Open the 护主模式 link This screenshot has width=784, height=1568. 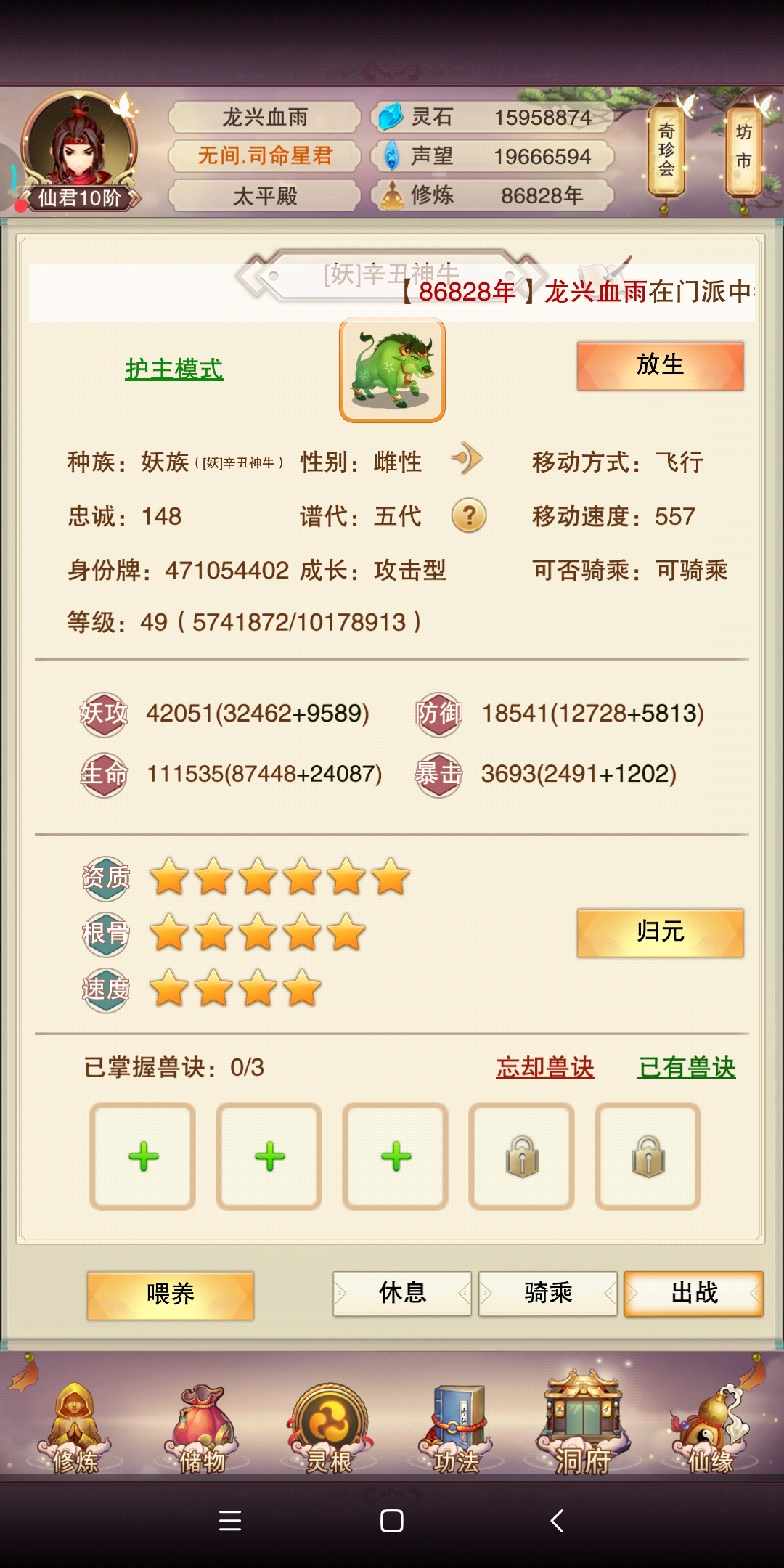[x=174, y=369]
